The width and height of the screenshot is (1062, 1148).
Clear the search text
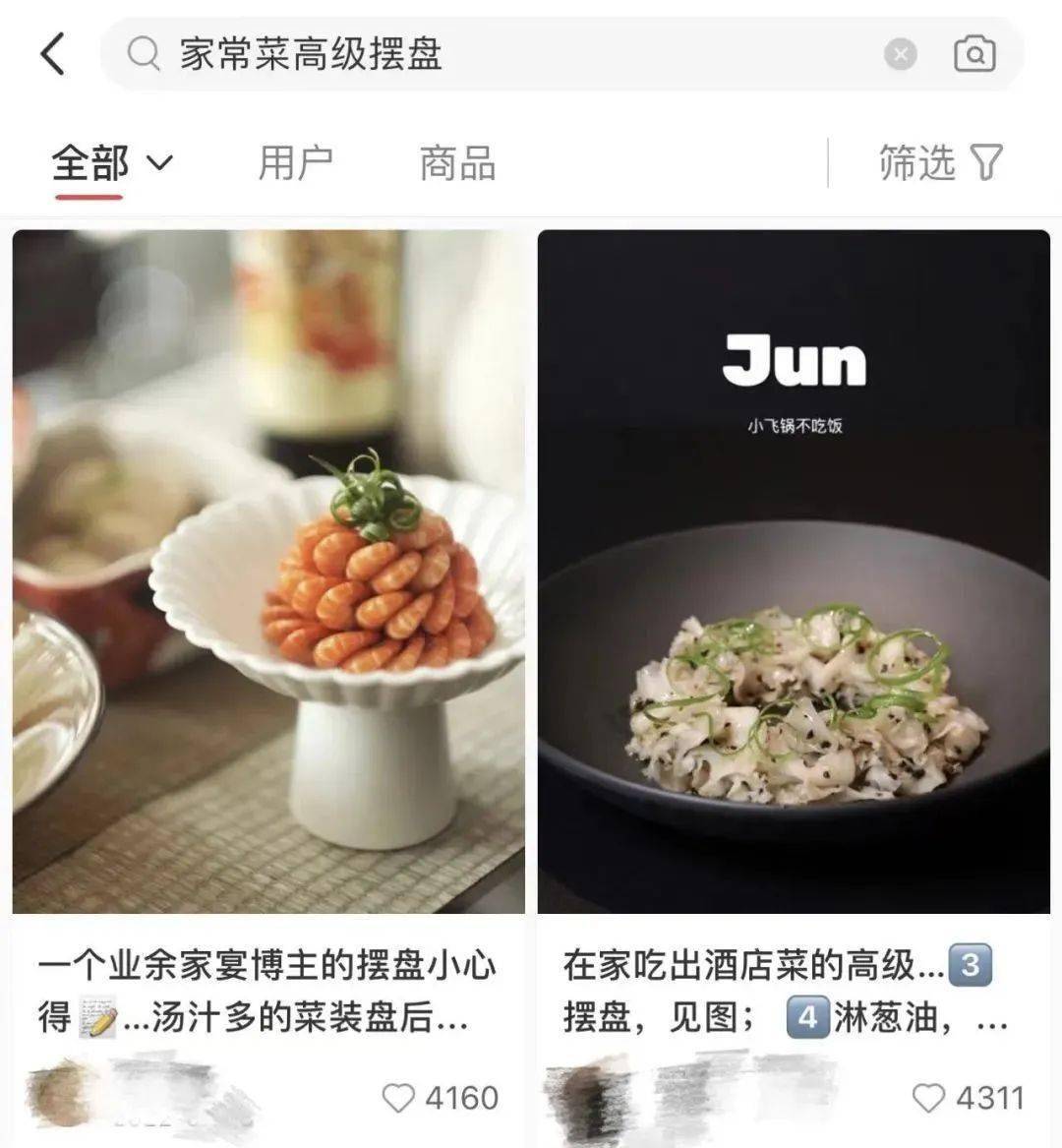900,54
